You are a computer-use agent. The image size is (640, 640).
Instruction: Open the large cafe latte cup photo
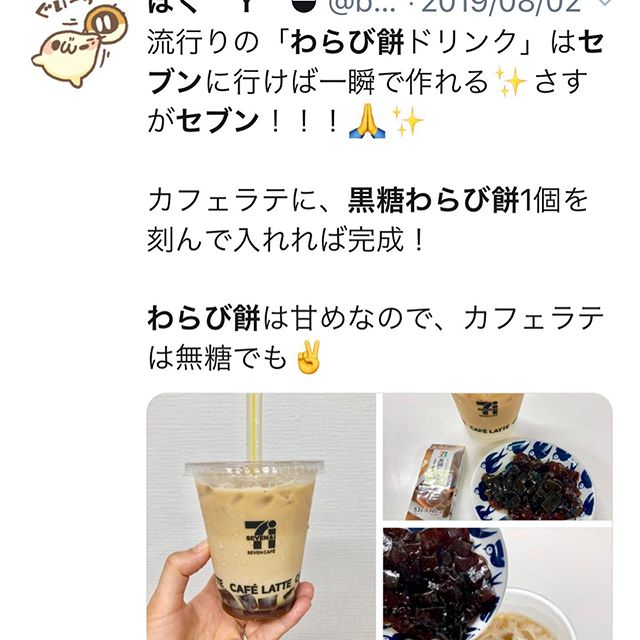point(261,515)
